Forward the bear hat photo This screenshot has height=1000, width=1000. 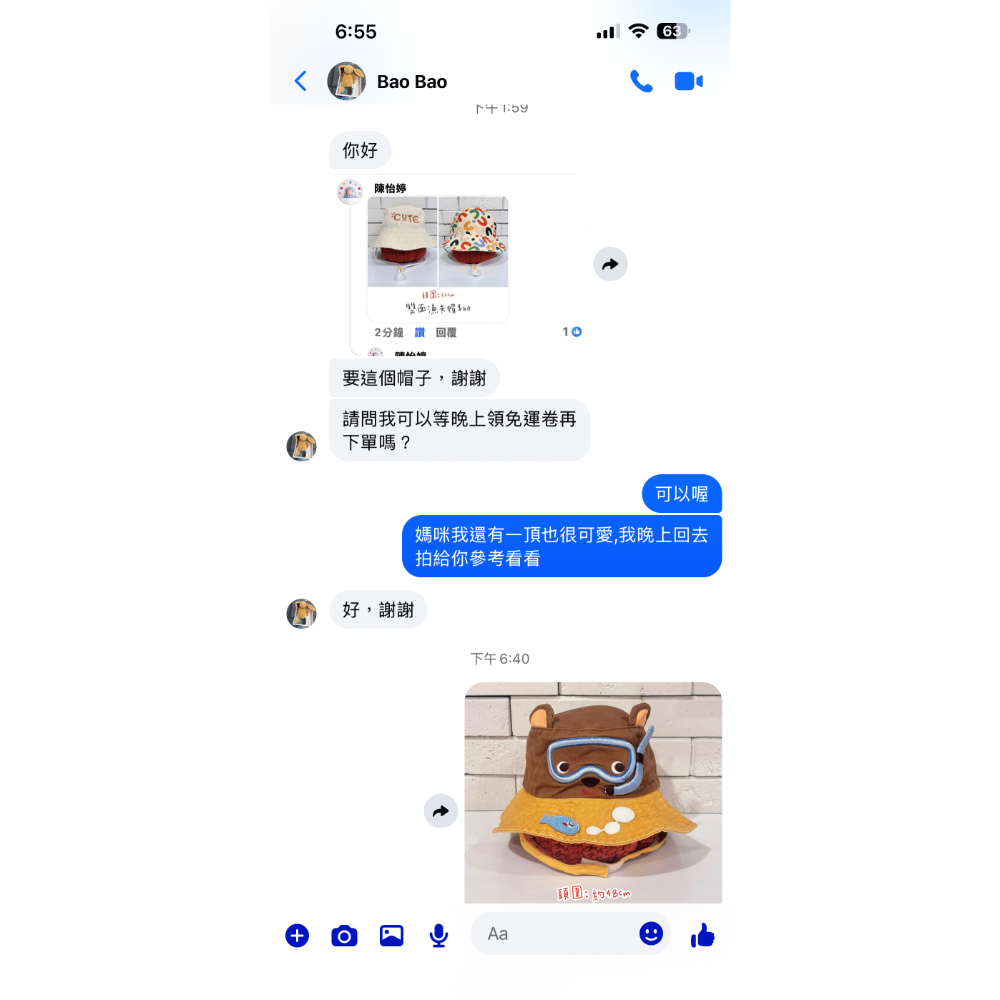[x=441, y=811]
